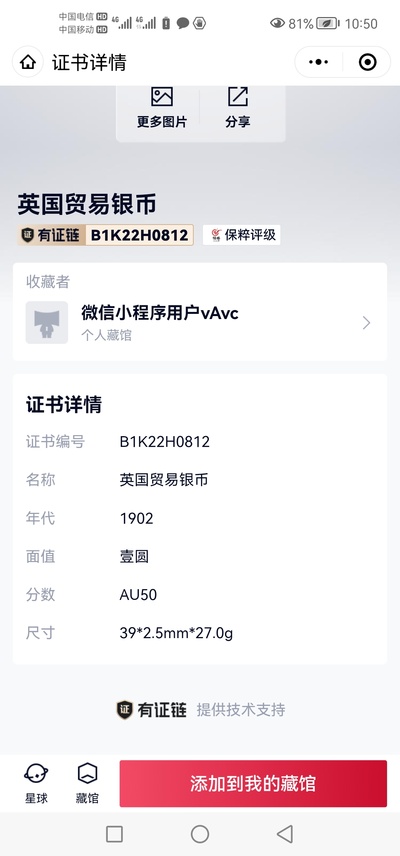Viewport: 400px width, 856px height.
Task: Open the mini program three-dot menu
Action: (319, 62)
